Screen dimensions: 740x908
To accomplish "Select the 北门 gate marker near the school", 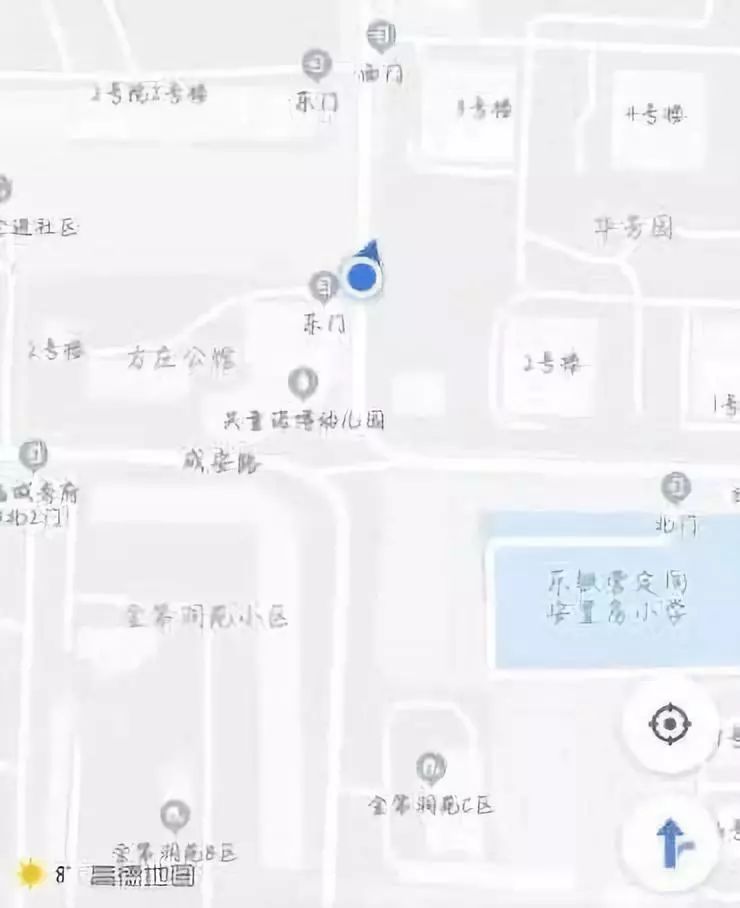I will coord(676,489).
